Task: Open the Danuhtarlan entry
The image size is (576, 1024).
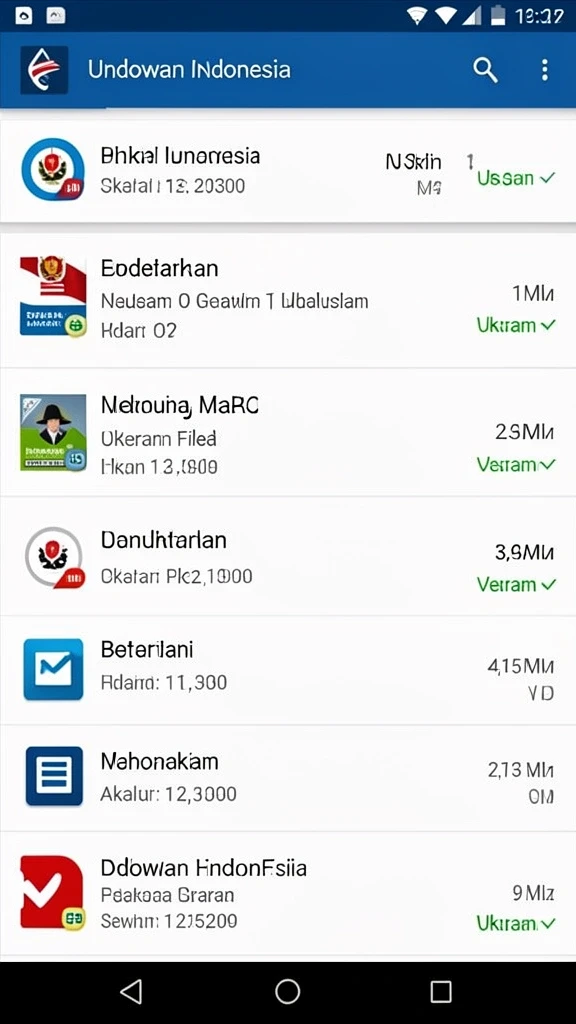Action: click(x=288, y=556)
